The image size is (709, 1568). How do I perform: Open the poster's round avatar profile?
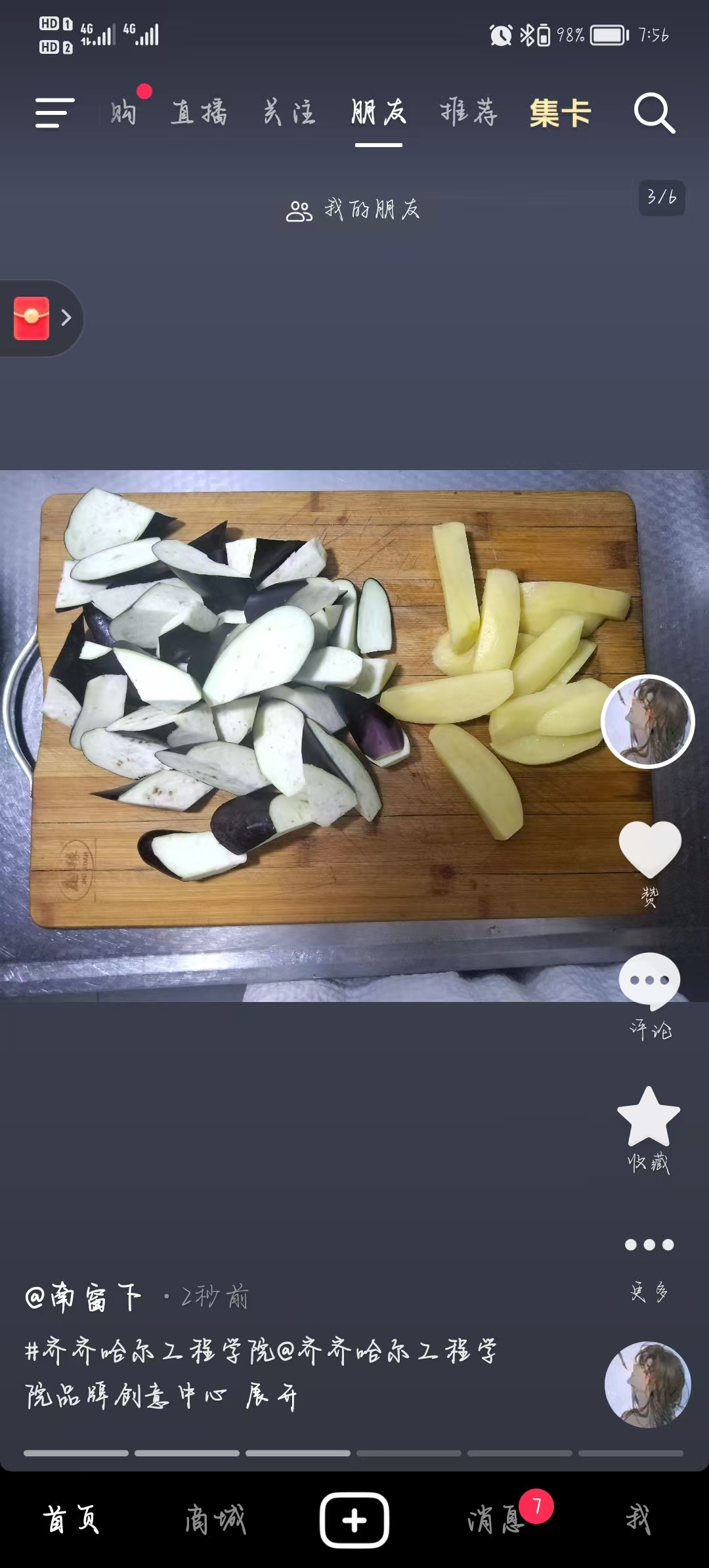click(648, 721)
